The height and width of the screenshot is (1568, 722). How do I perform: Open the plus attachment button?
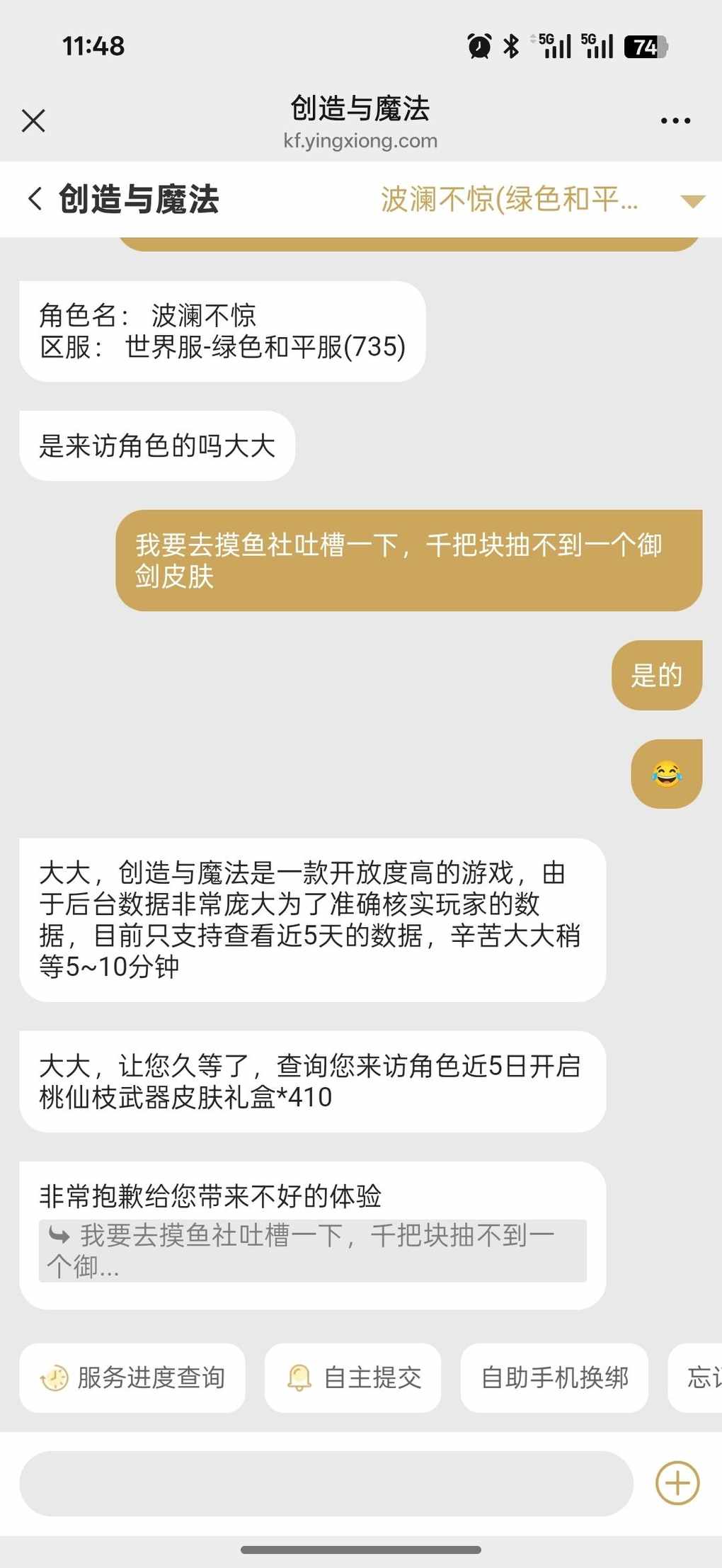pos(677,1482)
